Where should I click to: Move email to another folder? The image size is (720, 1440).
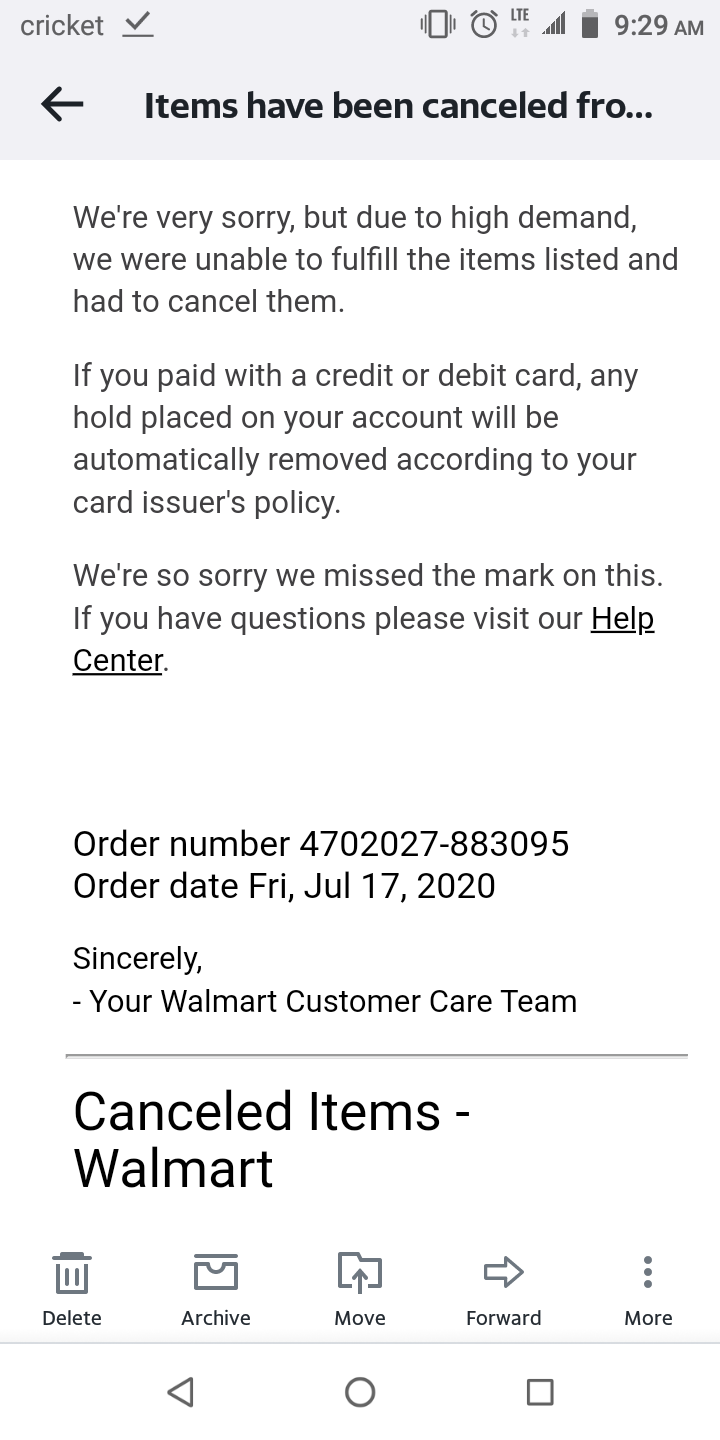360,1289
